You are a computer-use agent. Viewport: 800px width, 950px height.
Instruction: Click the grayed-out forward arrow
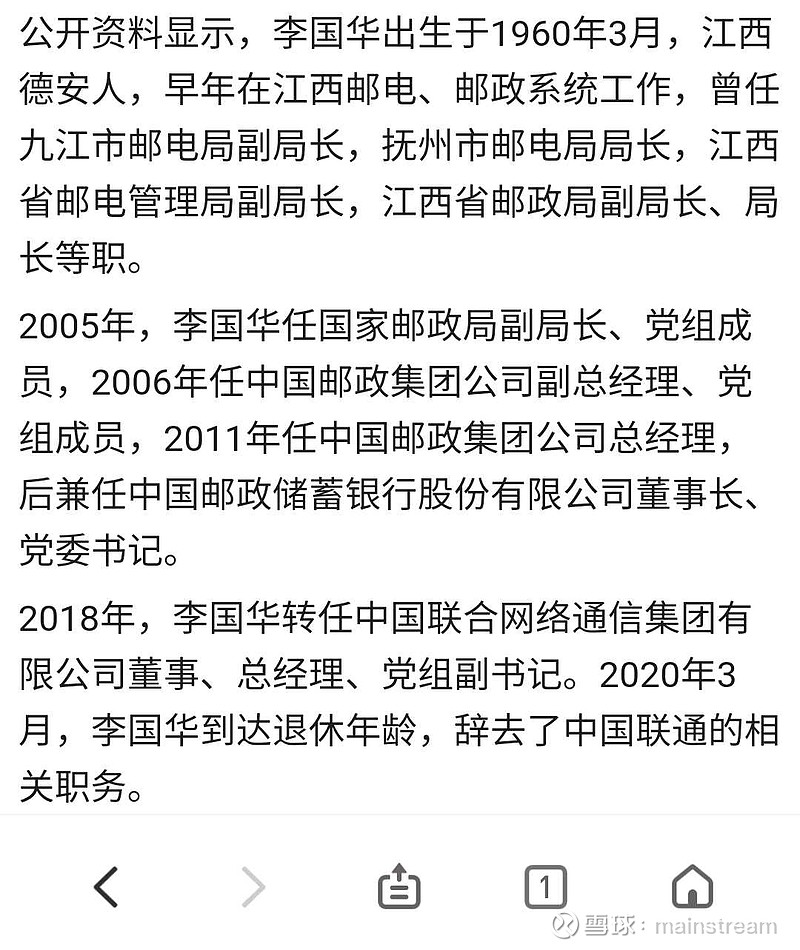[x=253, y=886]
